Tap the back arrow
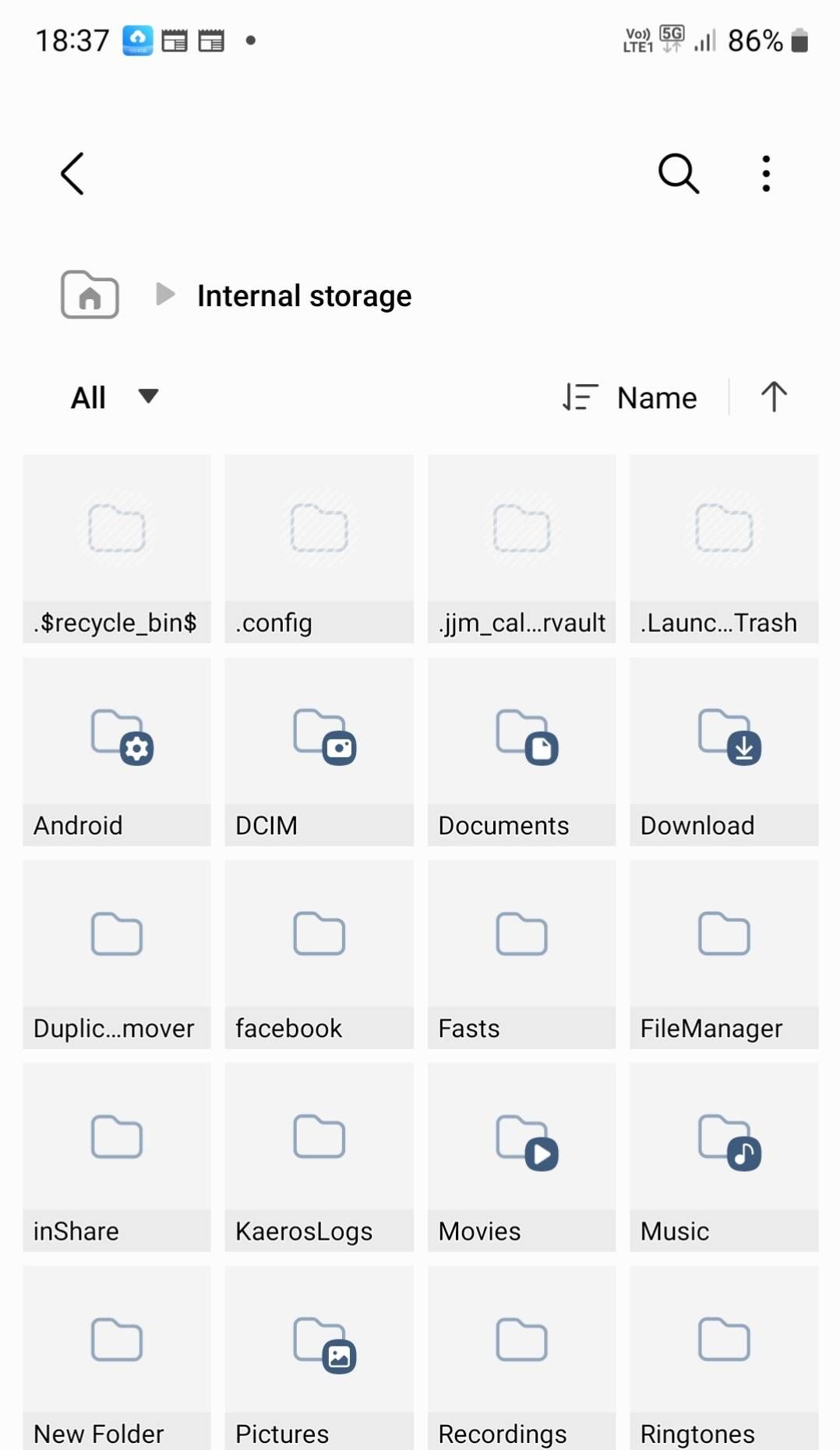The image size is (840, 1450). 72,174
